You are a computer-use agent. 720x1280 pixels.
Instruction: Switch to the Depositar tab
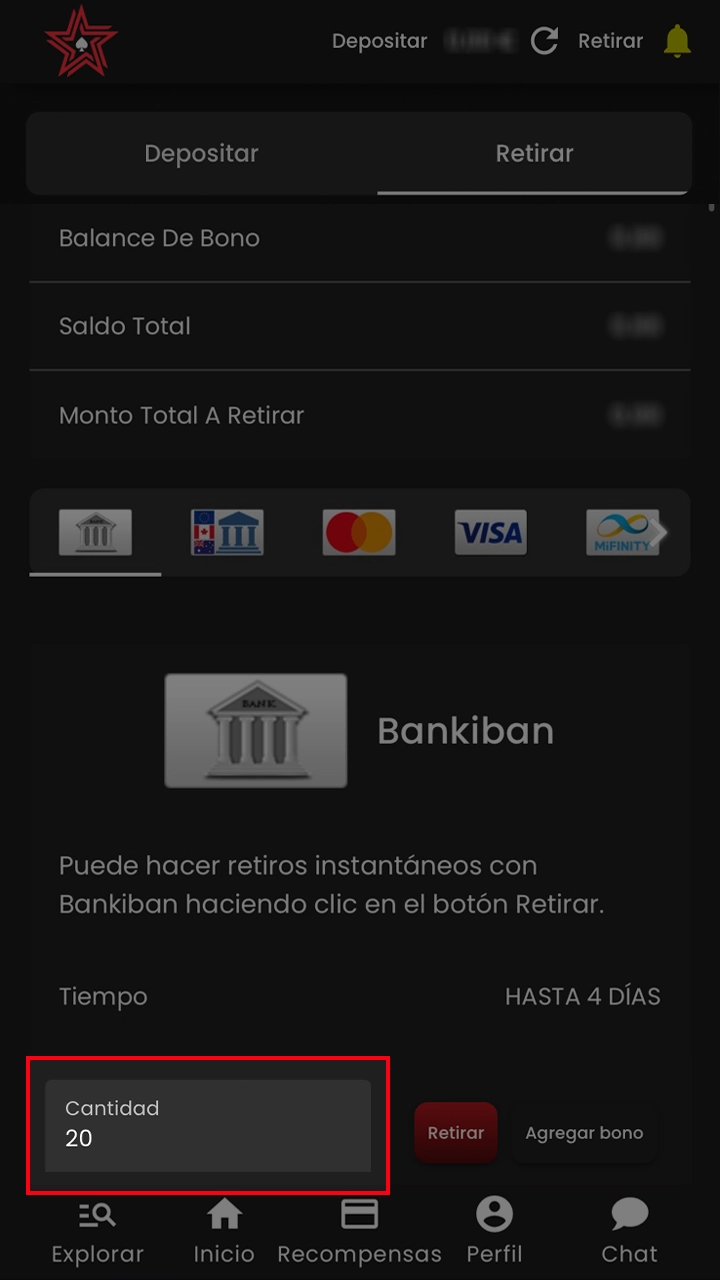201,153
